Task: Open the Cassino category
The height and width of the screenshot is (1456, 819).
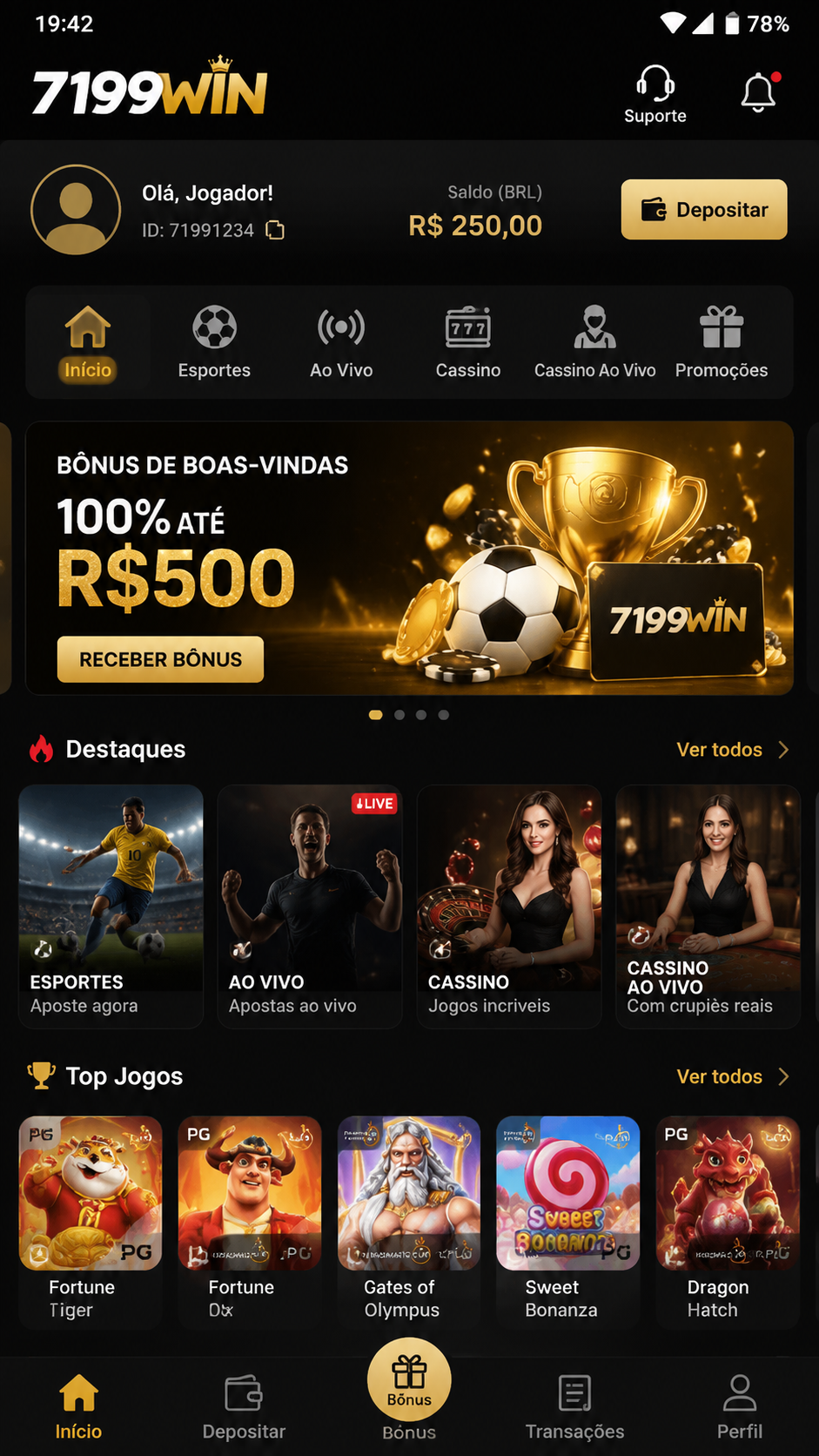Action: pos(468,342)
